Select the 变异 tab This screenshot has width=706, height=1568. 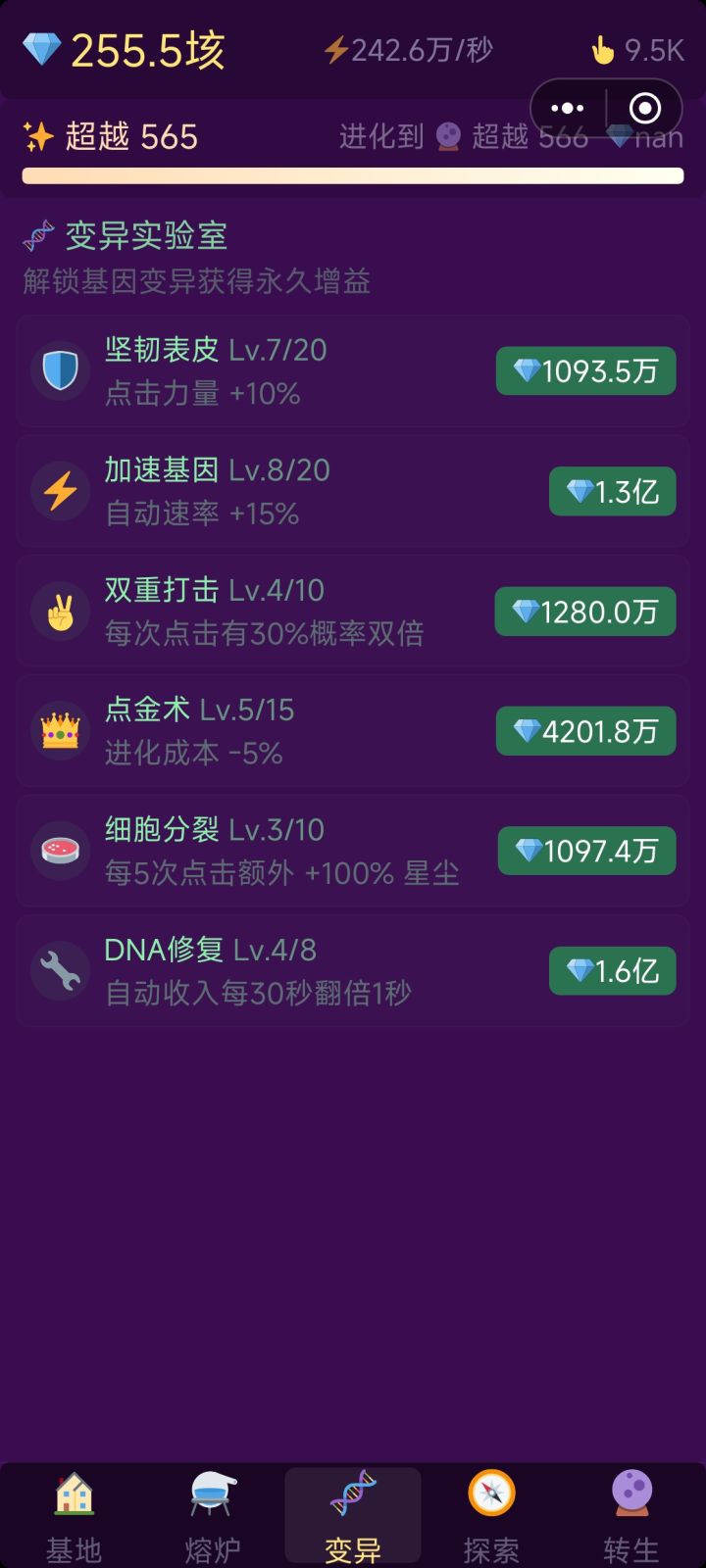pos(353,1514)
